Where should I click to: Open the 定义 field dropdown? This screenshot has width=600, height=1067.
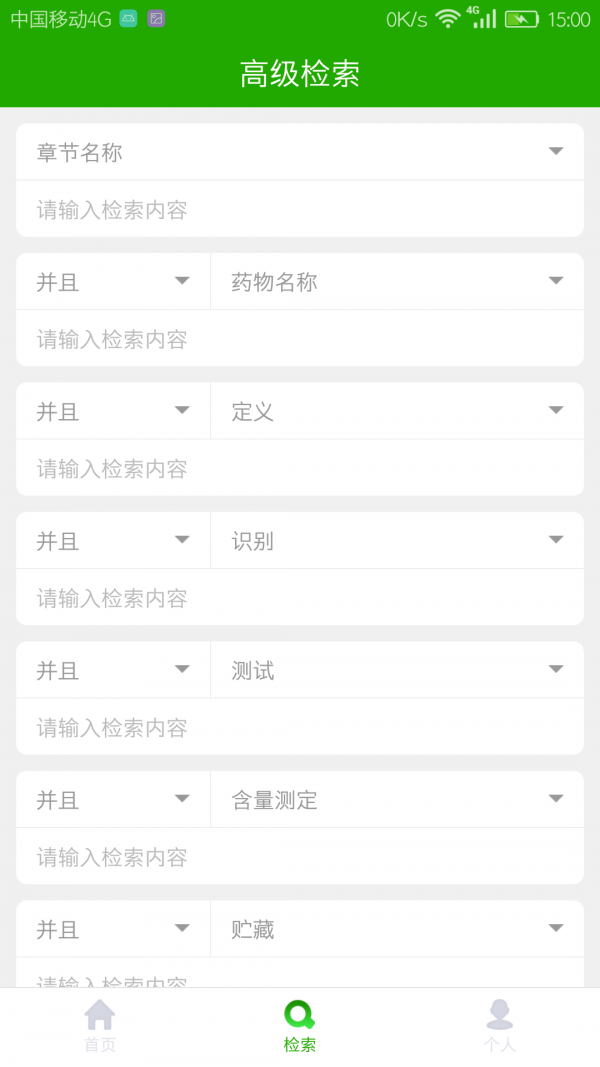pyautogui.click(x=397, y=411)
